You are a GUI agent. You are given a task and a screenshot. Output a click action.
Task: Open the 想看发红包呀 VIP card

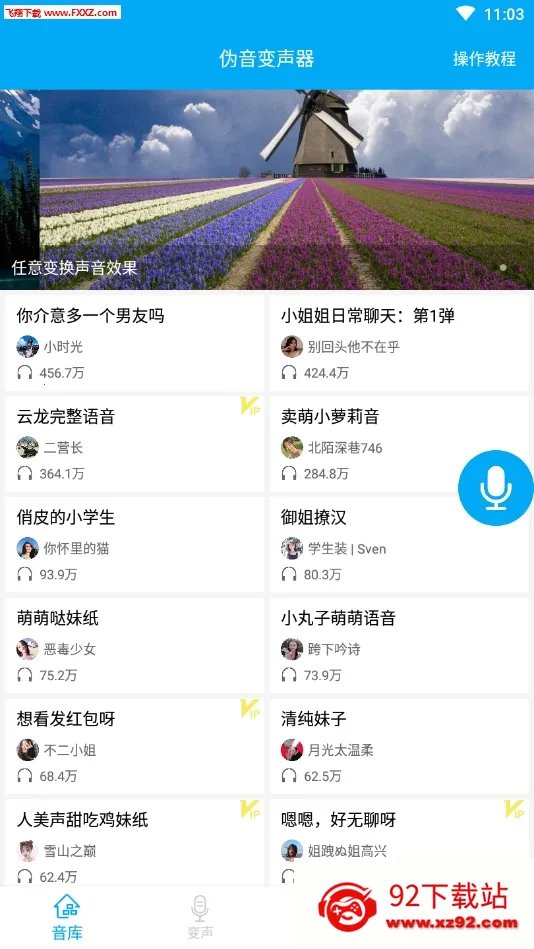134,746
